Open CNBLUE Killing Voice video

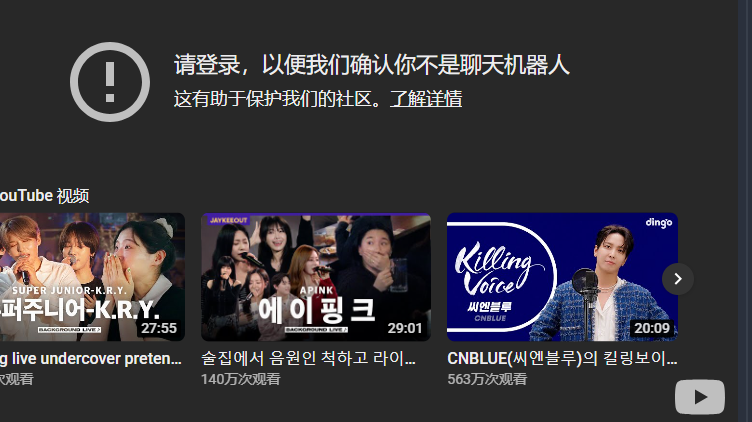pyautogui.click(x=561, y=277)
